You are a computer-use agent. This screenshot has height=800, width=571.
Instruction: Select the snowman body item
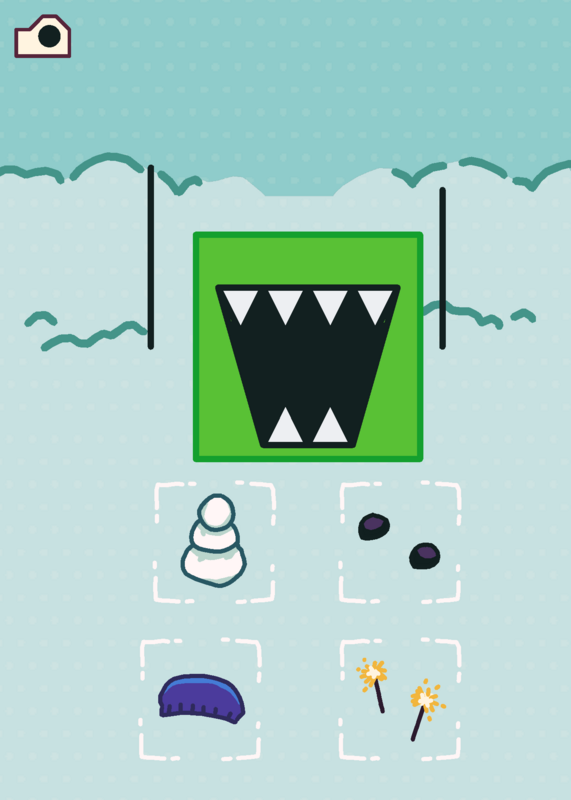(214, 541)
